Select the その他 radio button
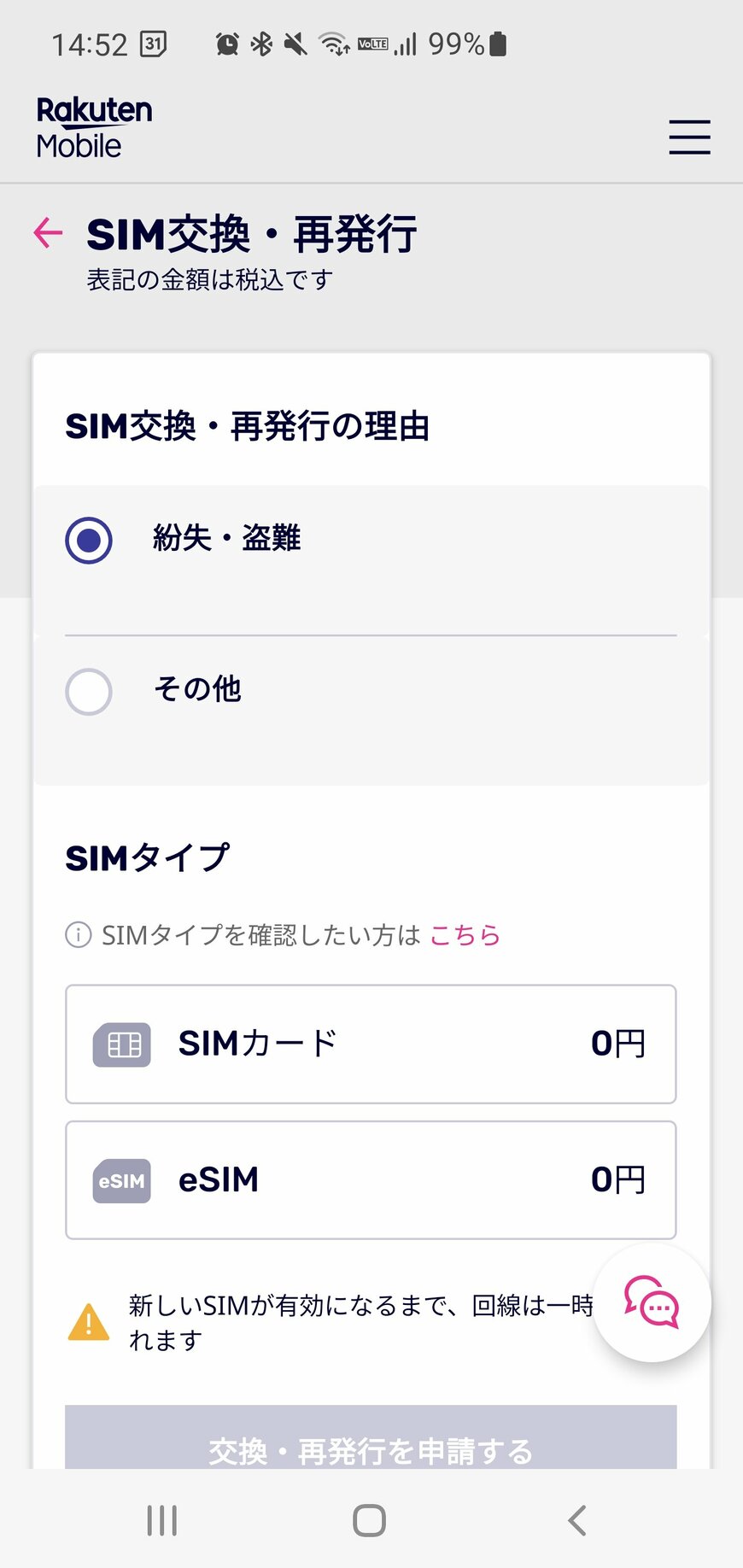 pyautogui.click(x=88, y=691)
